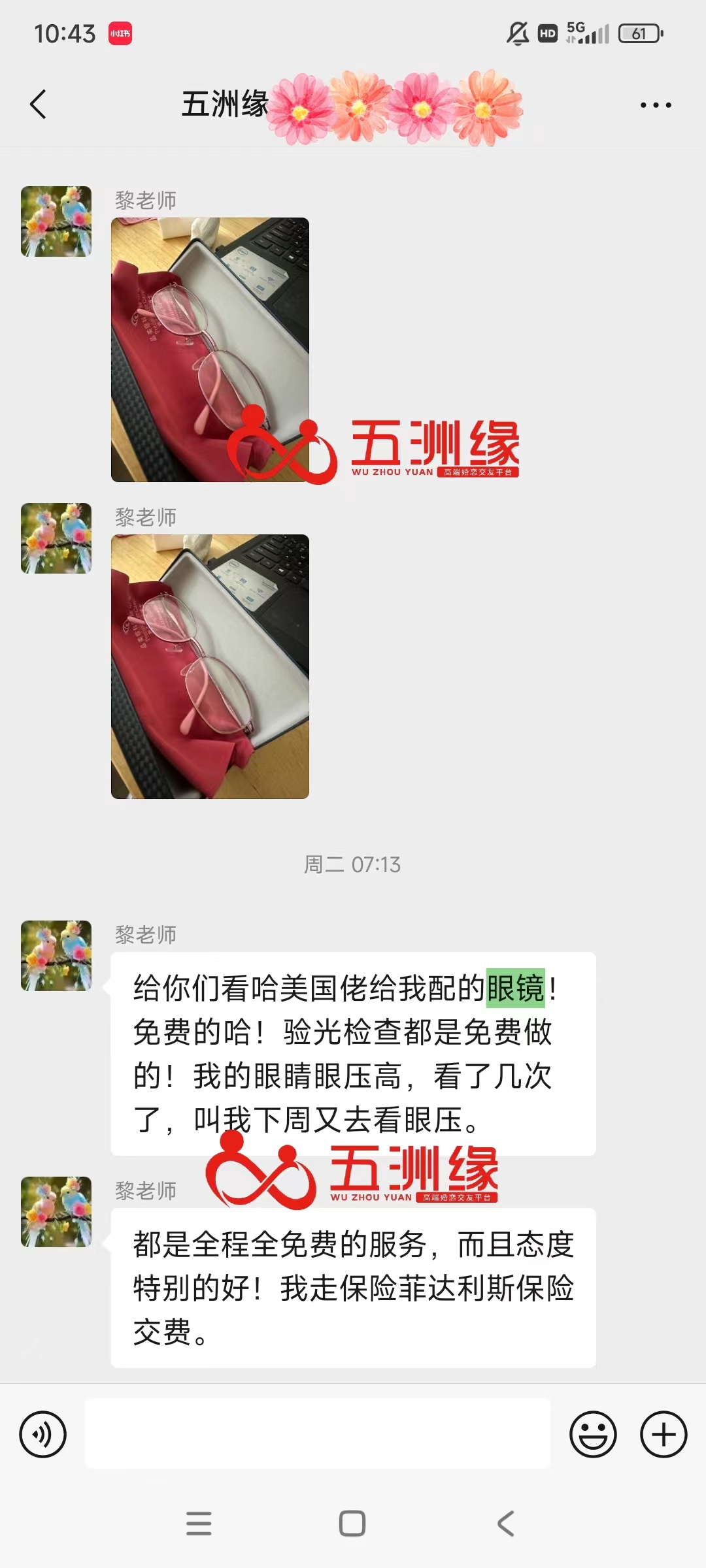Tap the system home button
Image resolution: width=706 pixels, height=1568 pixels.
(352, 1524)
